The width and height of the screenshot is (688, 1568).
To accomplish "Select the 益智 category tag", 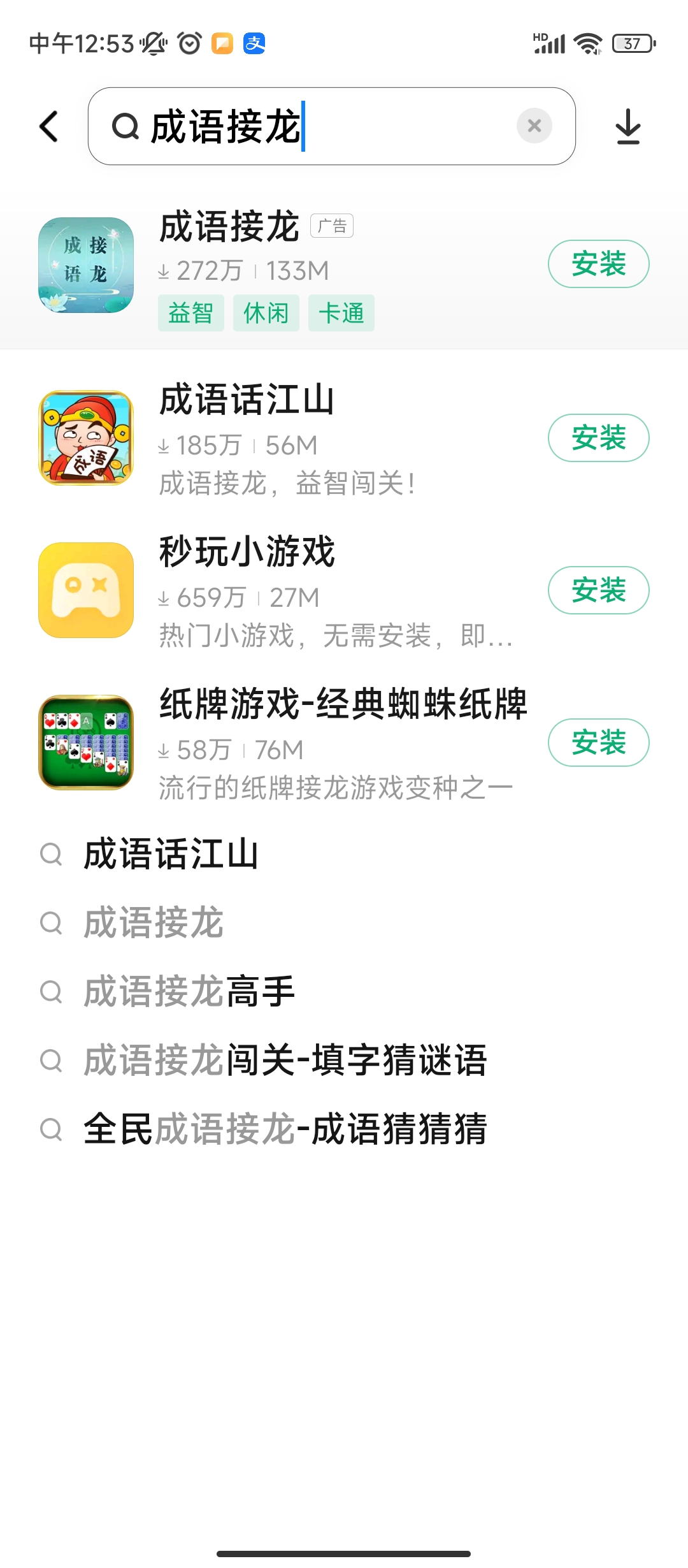I will [191, 312].
